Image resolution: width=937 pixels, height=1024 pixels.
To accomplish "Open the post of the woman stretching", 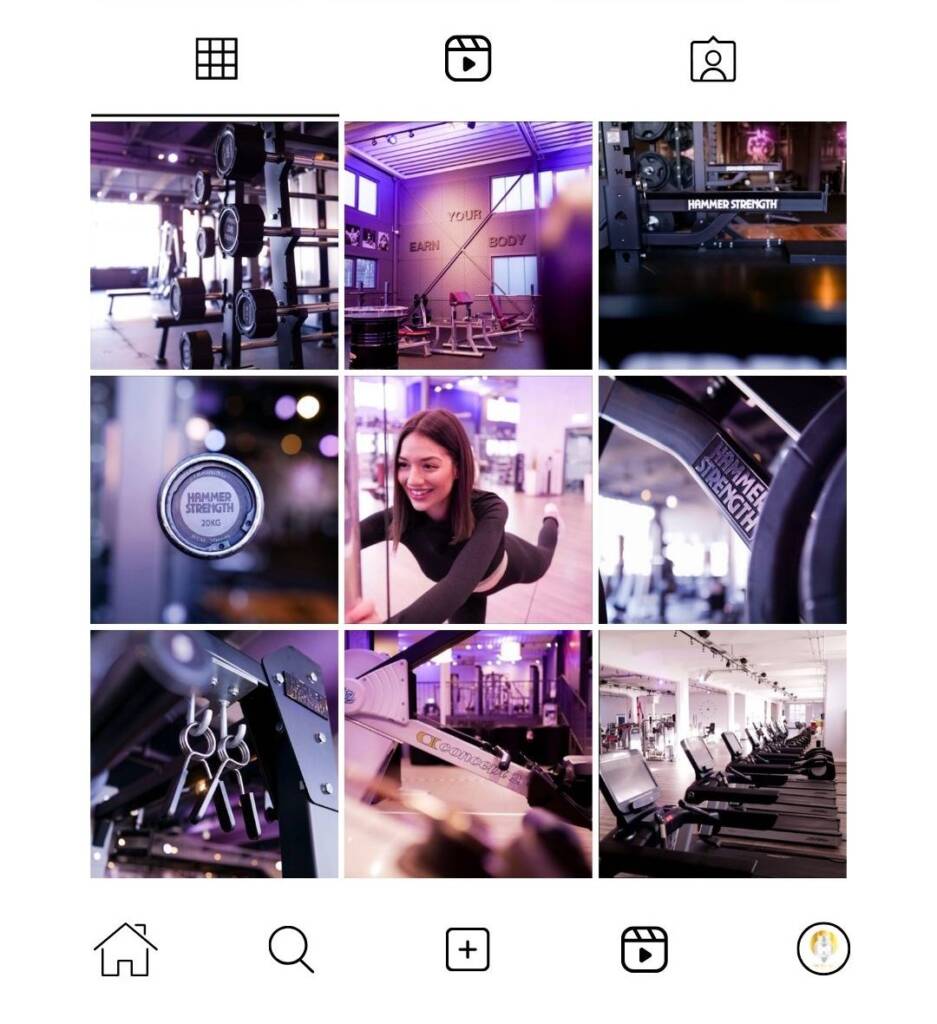I will 468,500.
